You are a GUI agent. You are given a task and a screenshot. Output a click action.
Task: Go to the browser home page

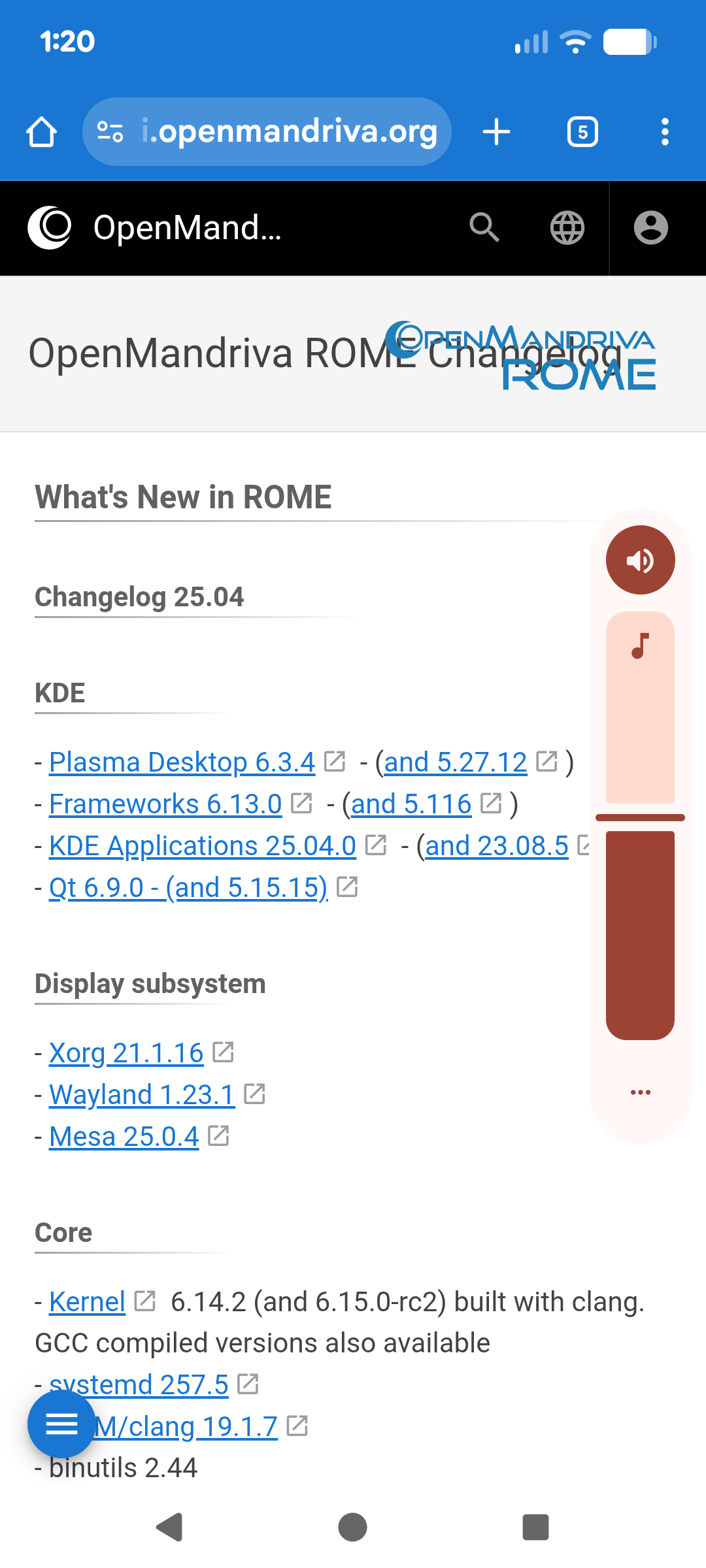[42, 132]
